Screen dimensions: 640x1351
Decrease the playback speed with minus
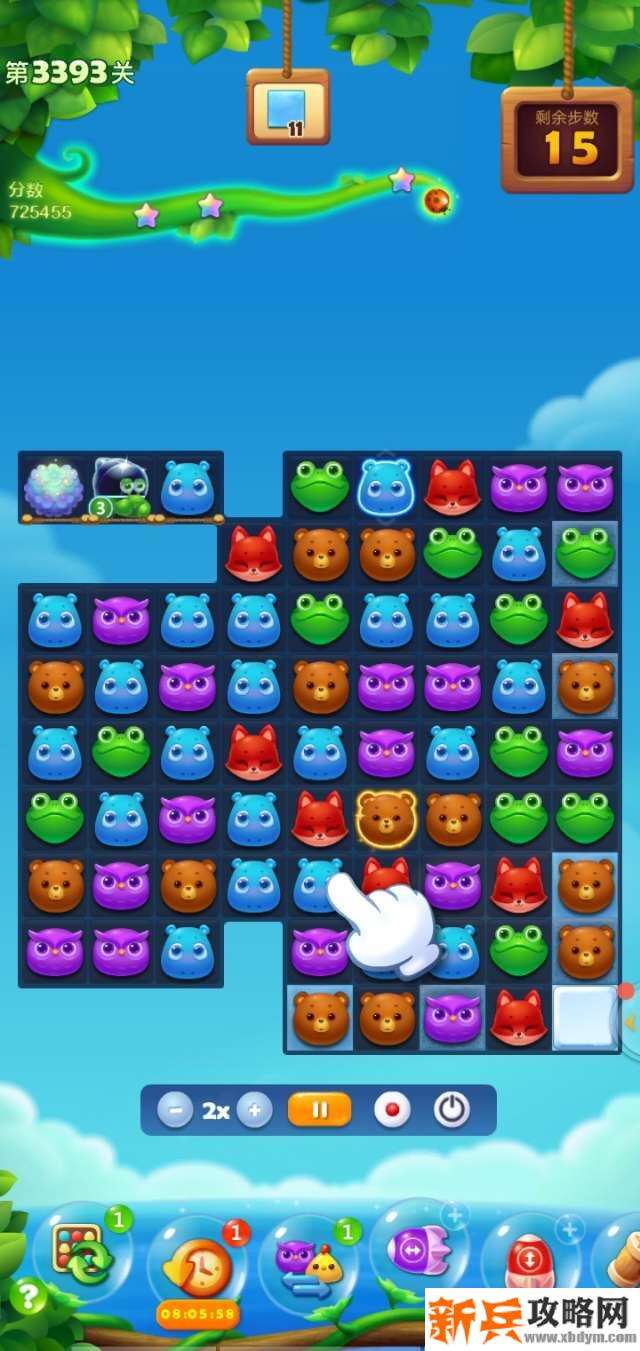click(175, 1110)
